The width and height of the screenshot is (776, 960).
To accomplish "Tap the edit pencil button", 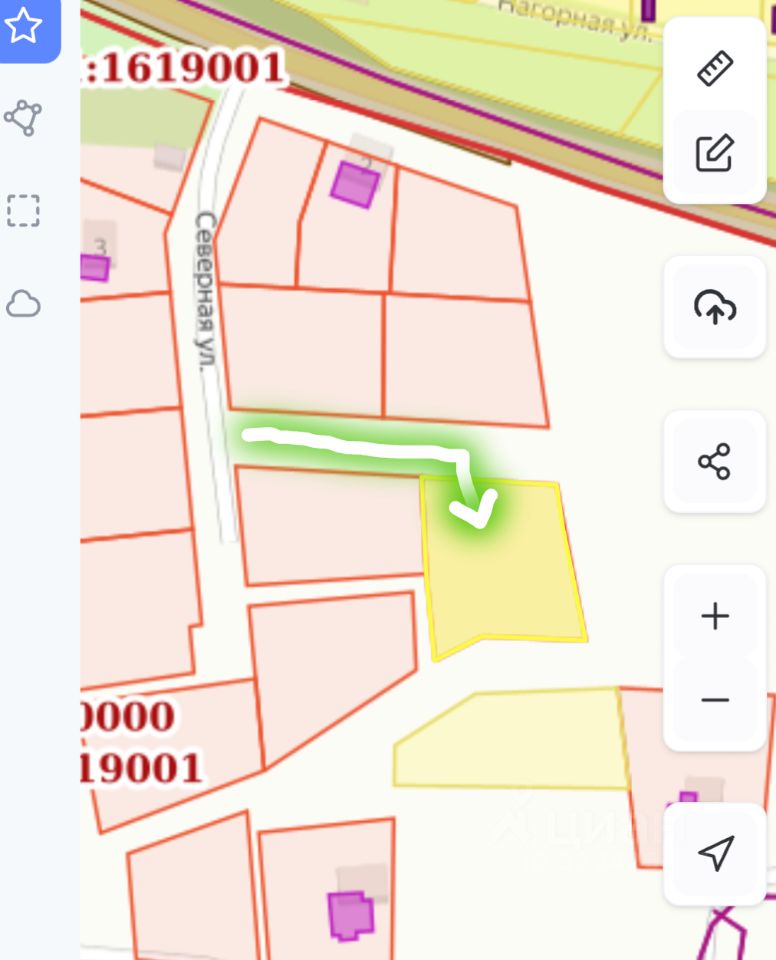I will pos(715,154).
